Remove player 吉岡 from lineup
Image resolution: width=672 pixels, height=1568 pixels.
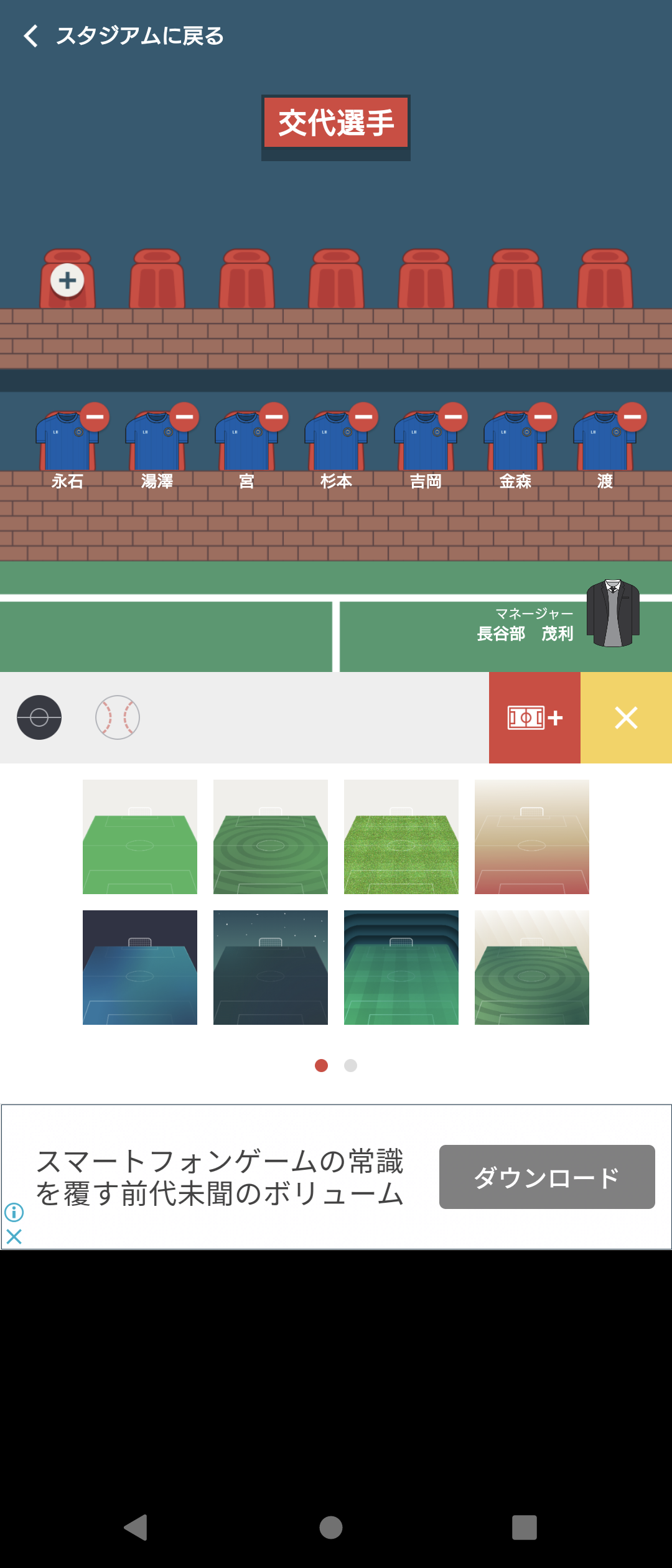[453, 417]
